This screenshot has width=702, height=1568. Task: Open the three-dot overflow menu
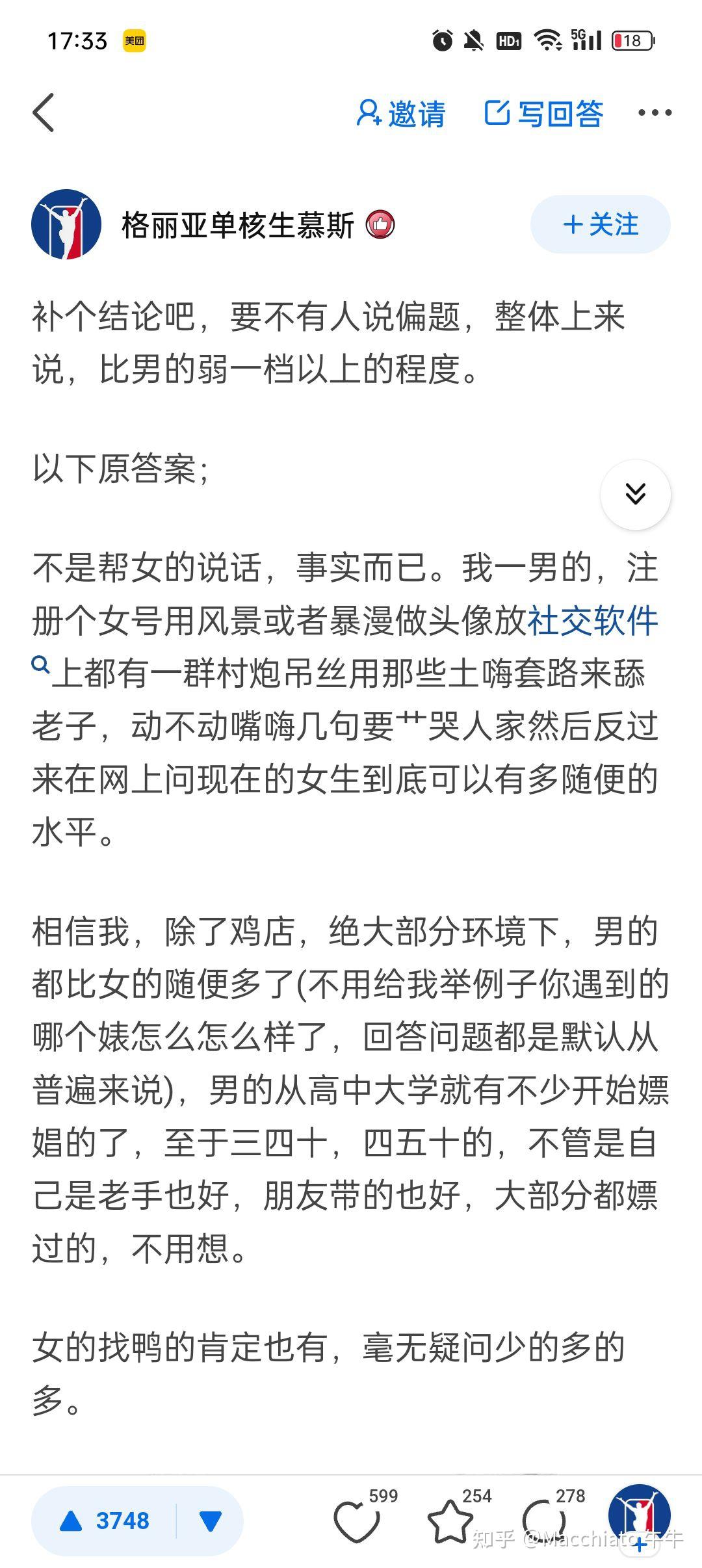pos(655,113)
